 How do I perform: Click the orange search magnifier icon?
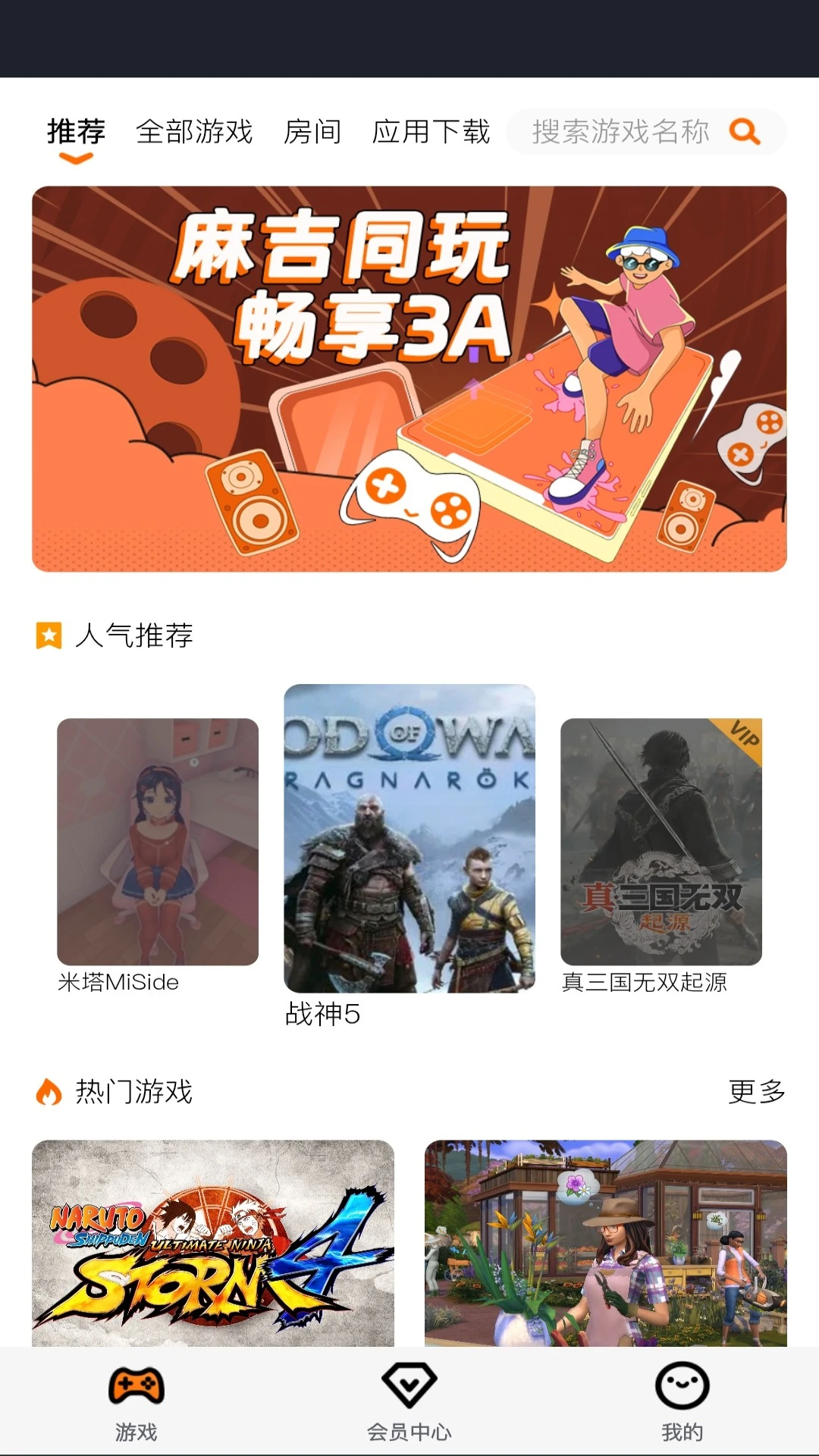pos(745,132)
